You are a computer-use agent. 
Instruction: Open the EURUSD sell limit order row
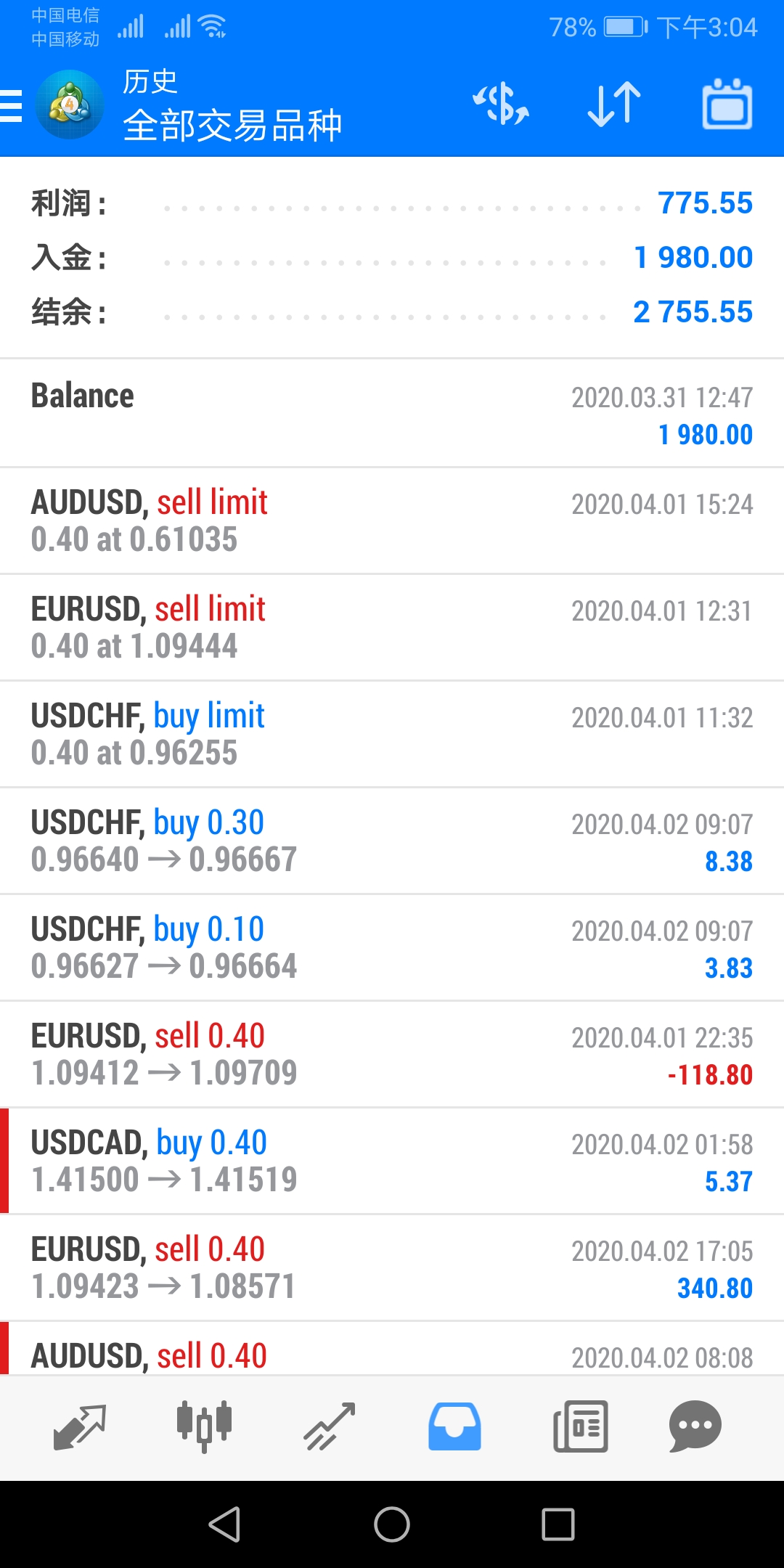point(392,628)
